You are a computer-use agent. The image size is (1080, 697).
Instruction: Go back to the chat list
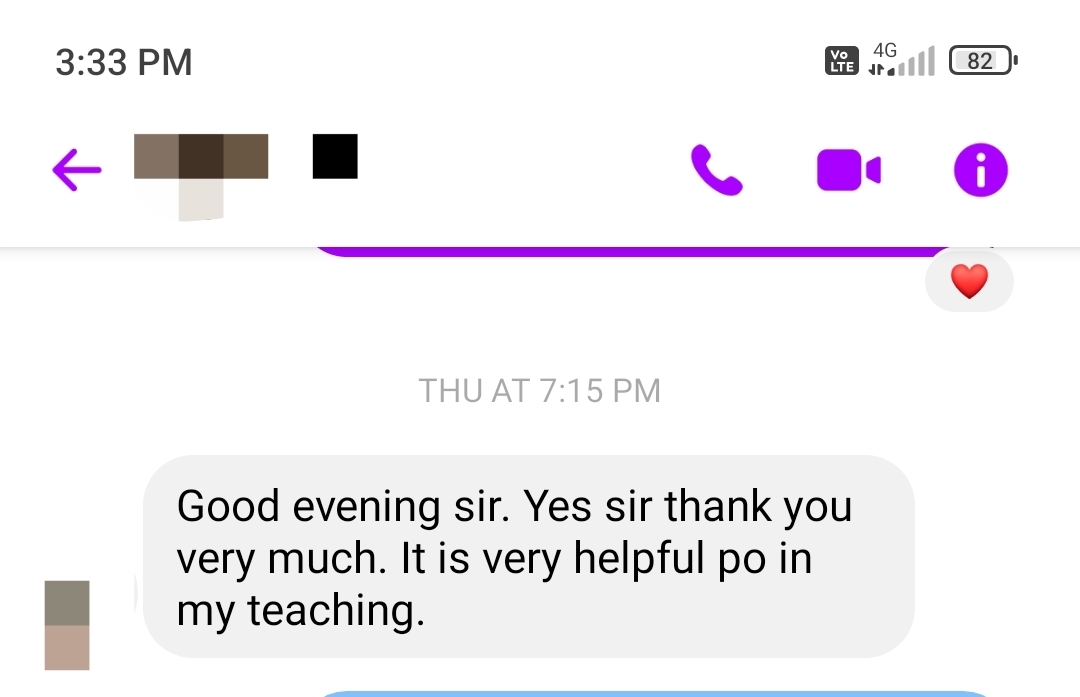pos(76,170)
